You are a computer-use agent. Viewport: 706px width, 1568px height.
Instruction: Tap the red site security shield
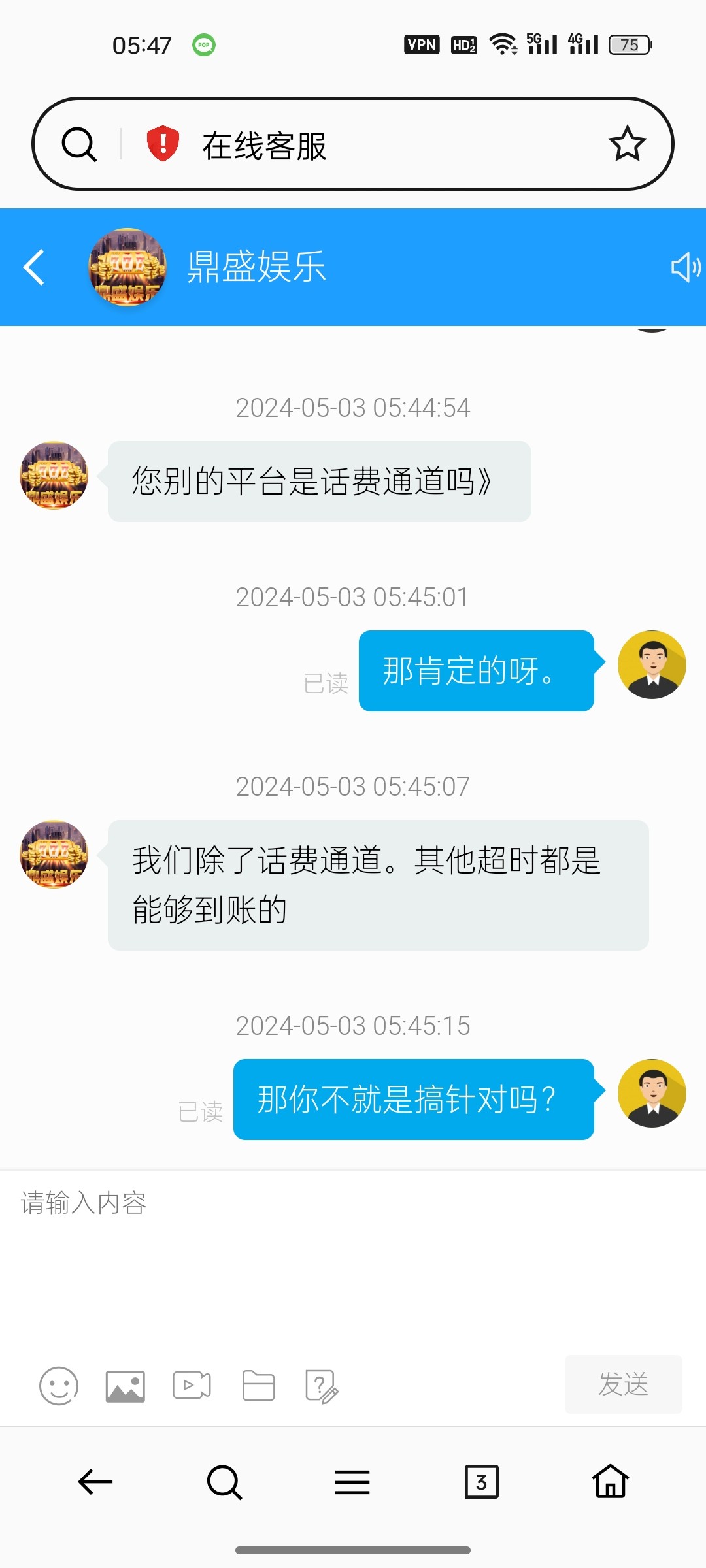point(163,144)
